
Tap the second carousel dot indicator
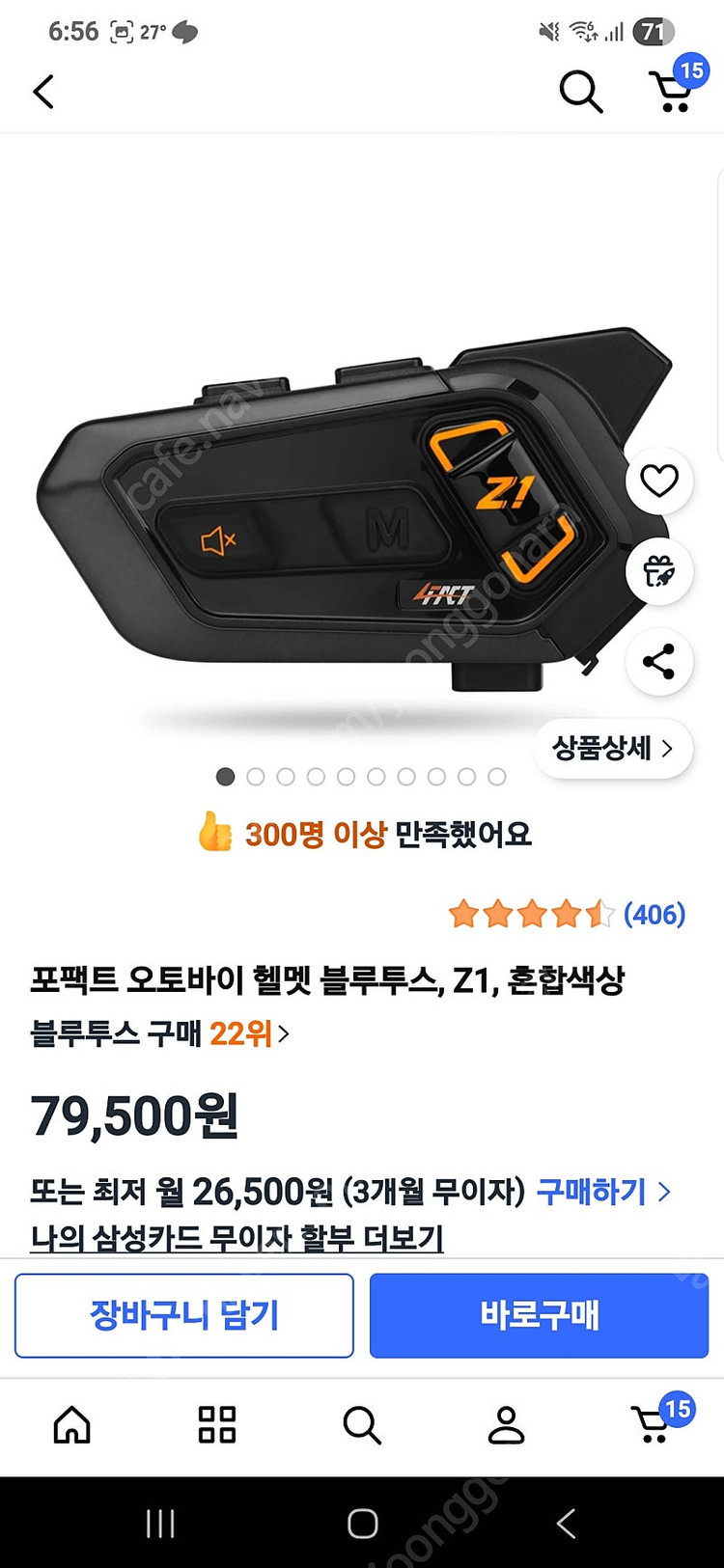click(255, 775)
